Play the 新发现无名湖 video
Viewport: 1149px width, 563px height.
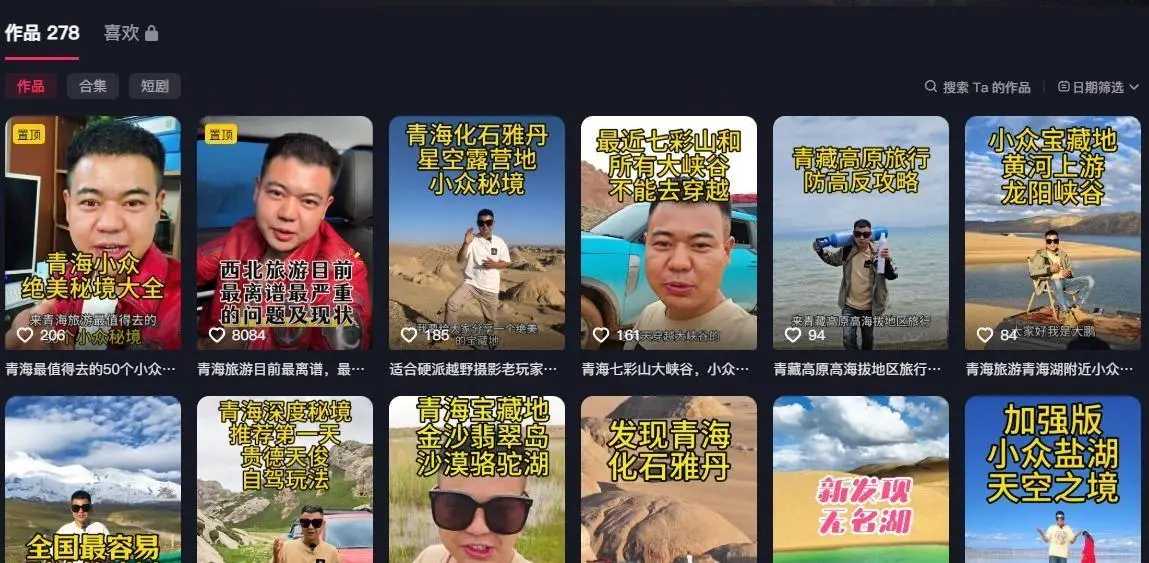pyautogui.click(x=861, y=480)
